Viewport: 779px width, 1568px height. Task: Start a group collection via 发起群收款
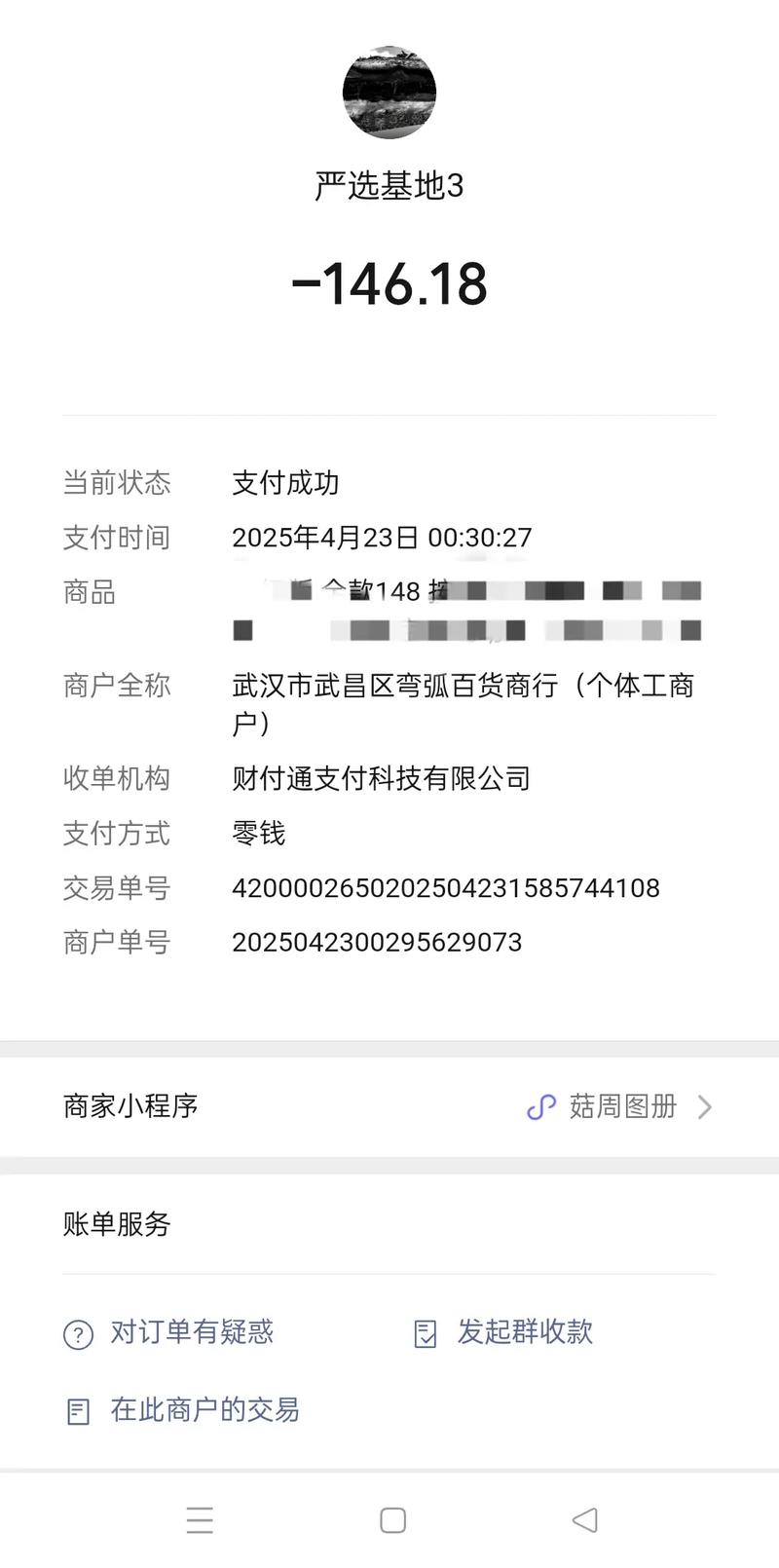coord(524,1332)
